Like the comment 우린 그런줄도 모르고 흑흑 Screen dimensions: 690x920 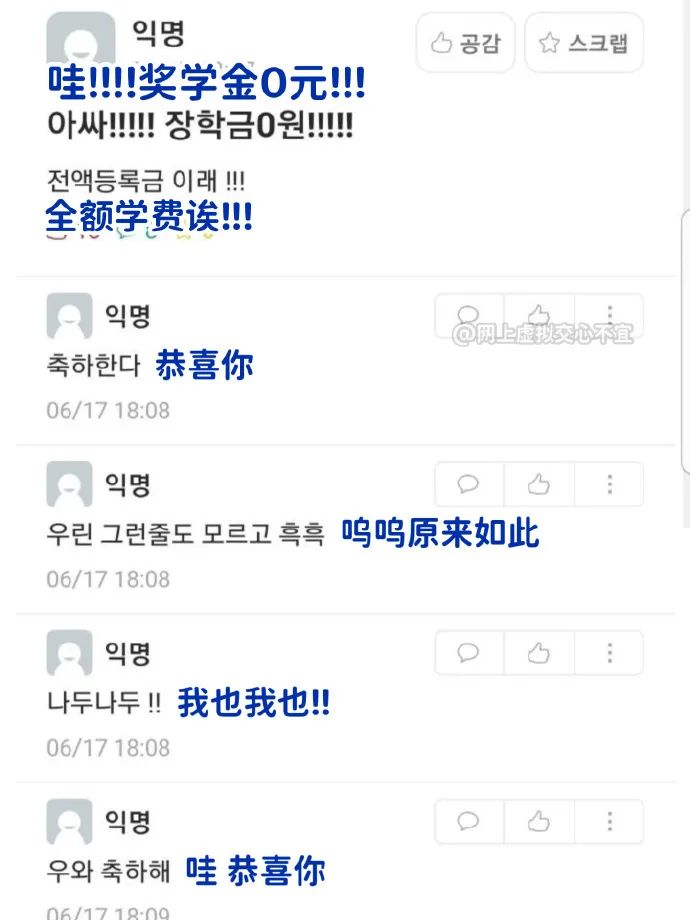539,485
